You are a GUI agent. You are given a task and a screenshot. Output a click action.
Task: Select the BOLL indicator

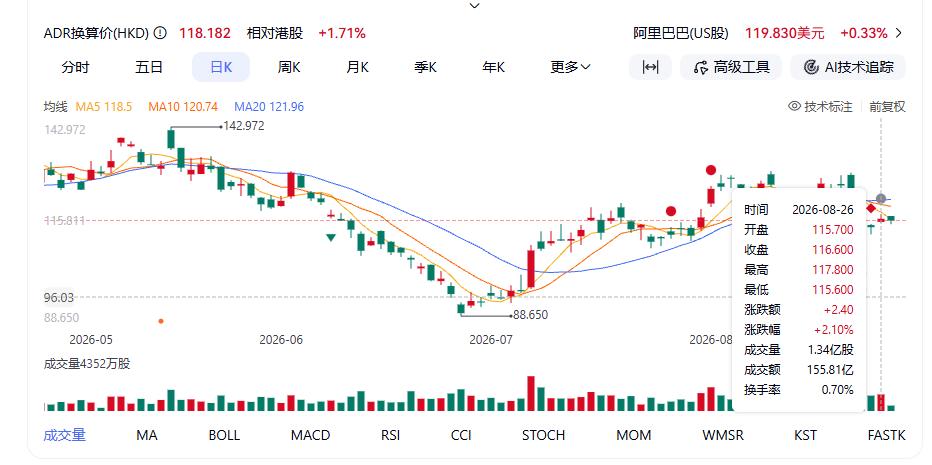pyautogui.click(x=224, y=435)
